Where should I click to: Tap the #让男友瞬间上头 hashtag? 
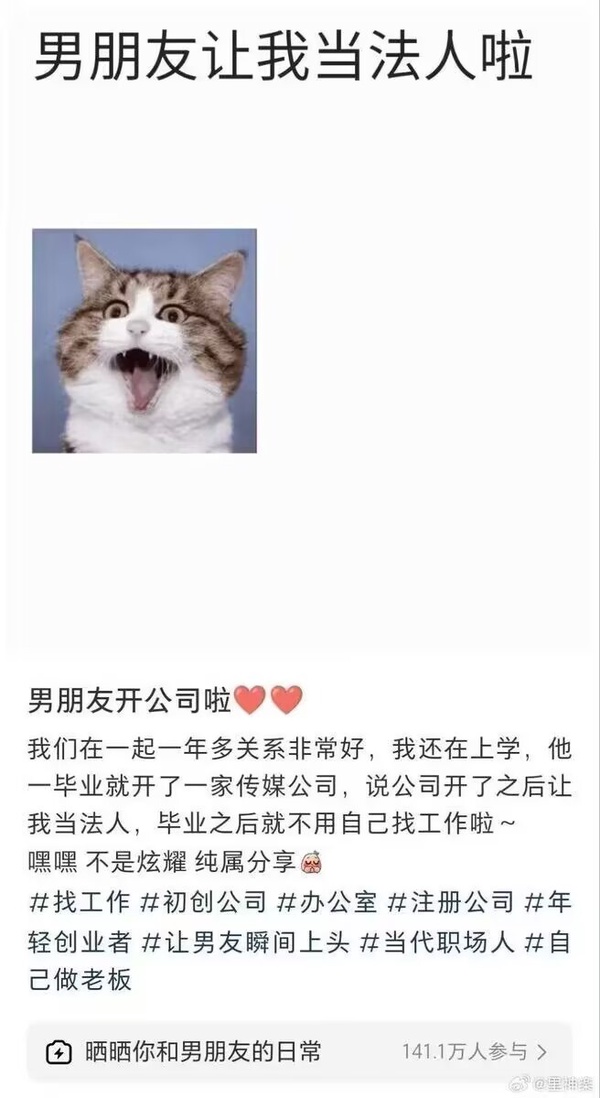click(x=247, y=941)
